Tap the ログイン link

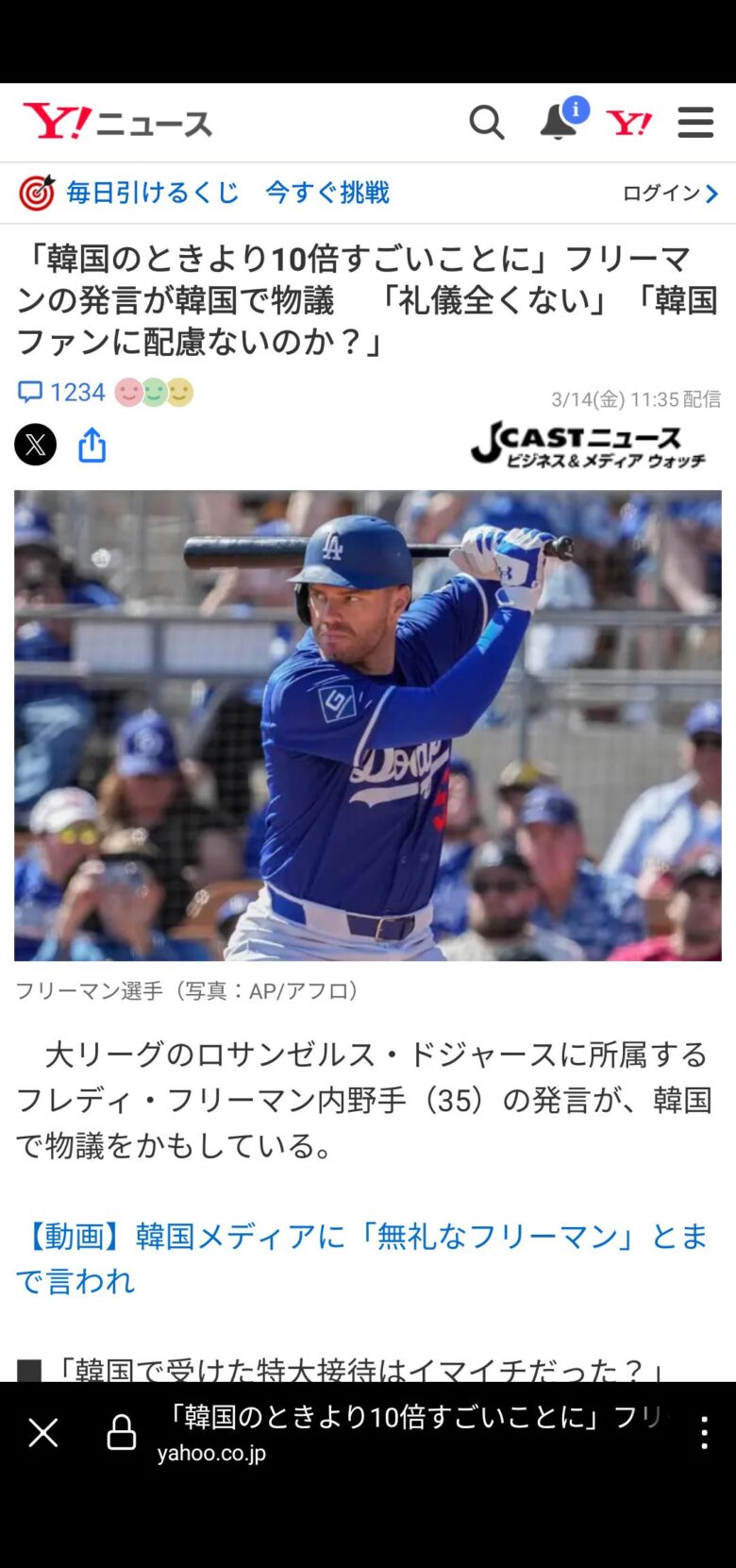(x=670, y=194)
